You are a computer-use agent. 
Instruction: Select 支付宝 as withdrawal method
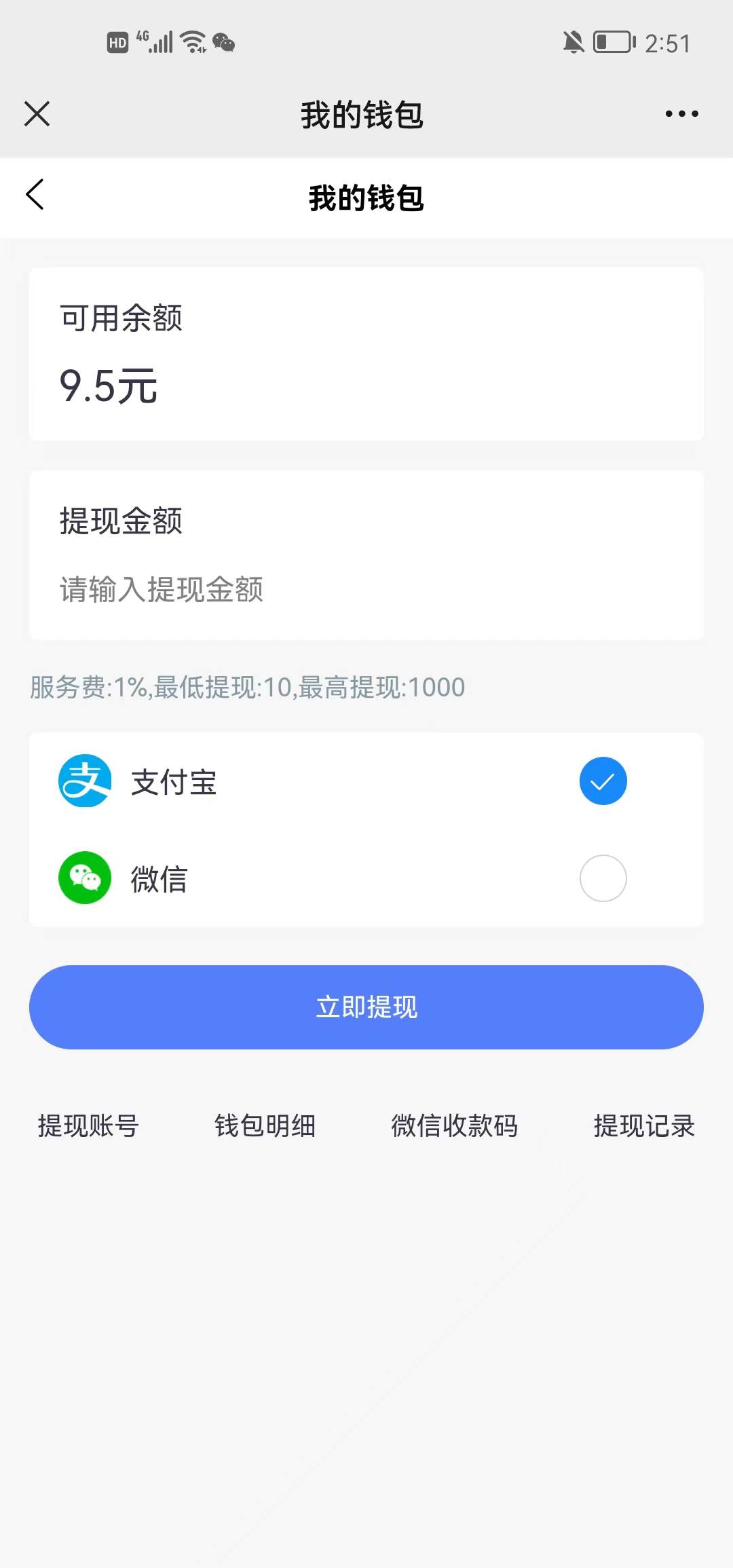point(602,781)
